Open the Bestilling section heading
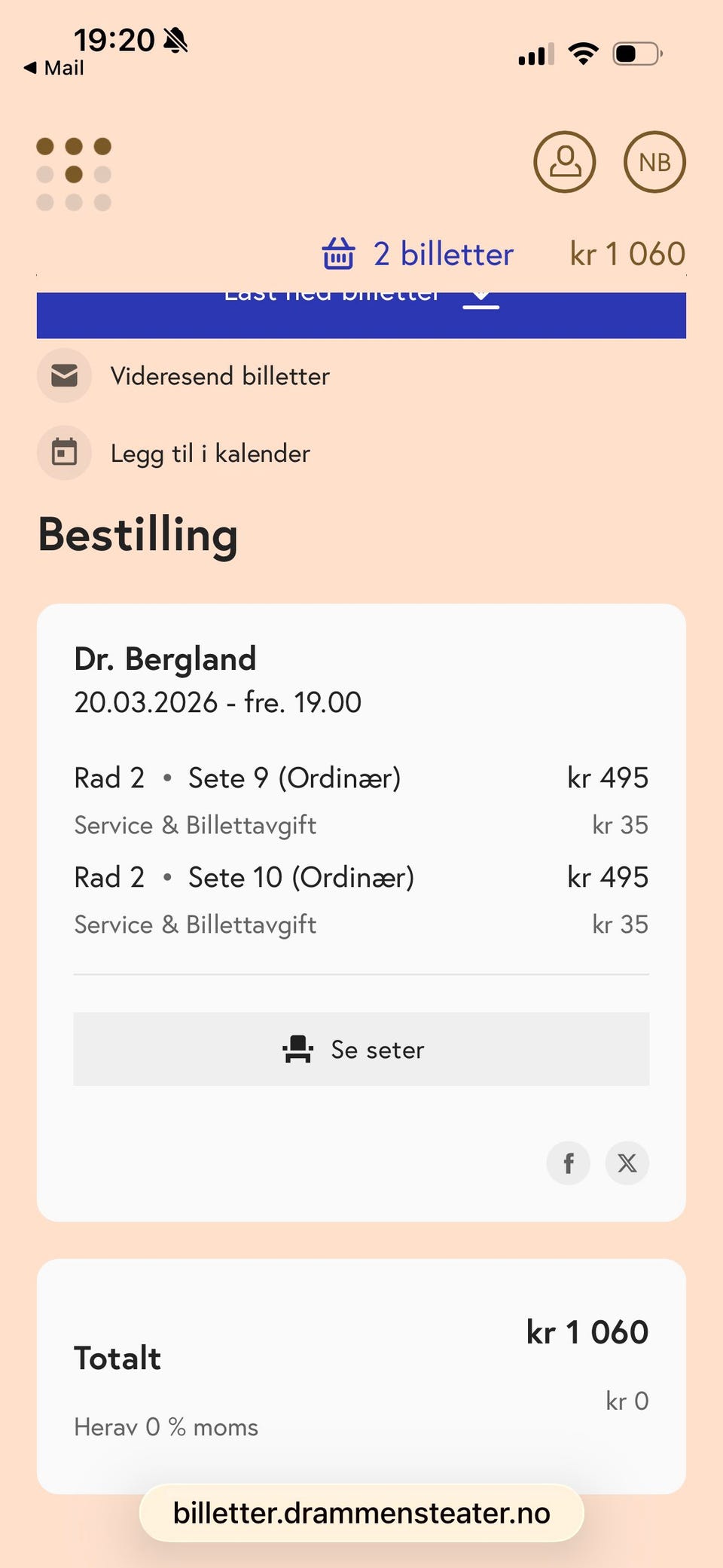723x1568 pixels. pos(138,534)
